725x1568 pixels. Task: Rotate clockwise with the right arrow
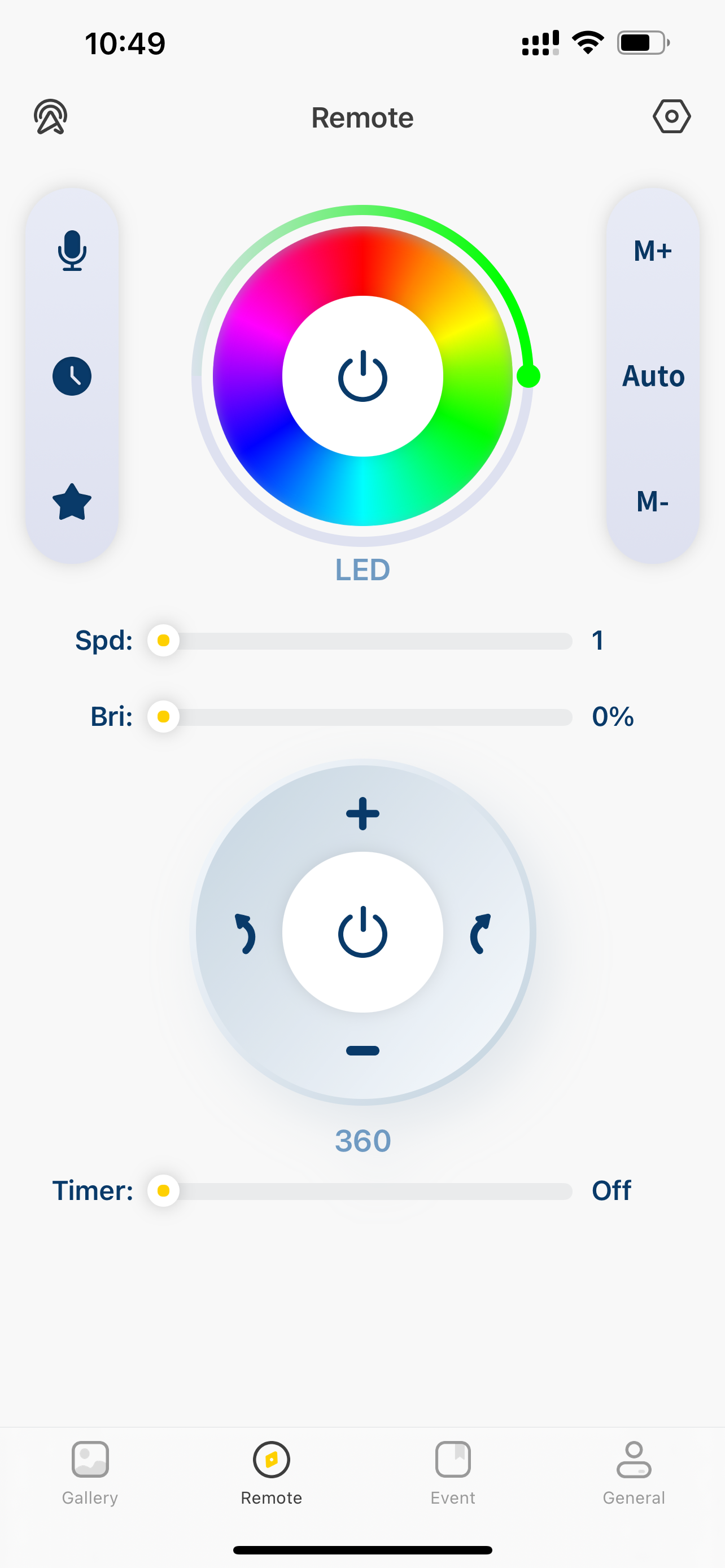click(481, 933)
